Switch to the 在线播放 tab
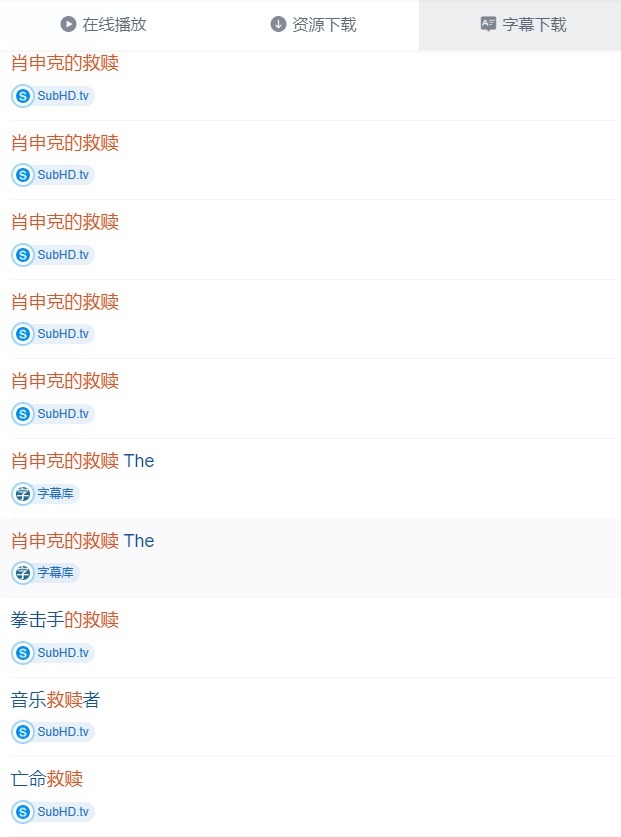The image size is (621, 837). [x=104, y=25]
